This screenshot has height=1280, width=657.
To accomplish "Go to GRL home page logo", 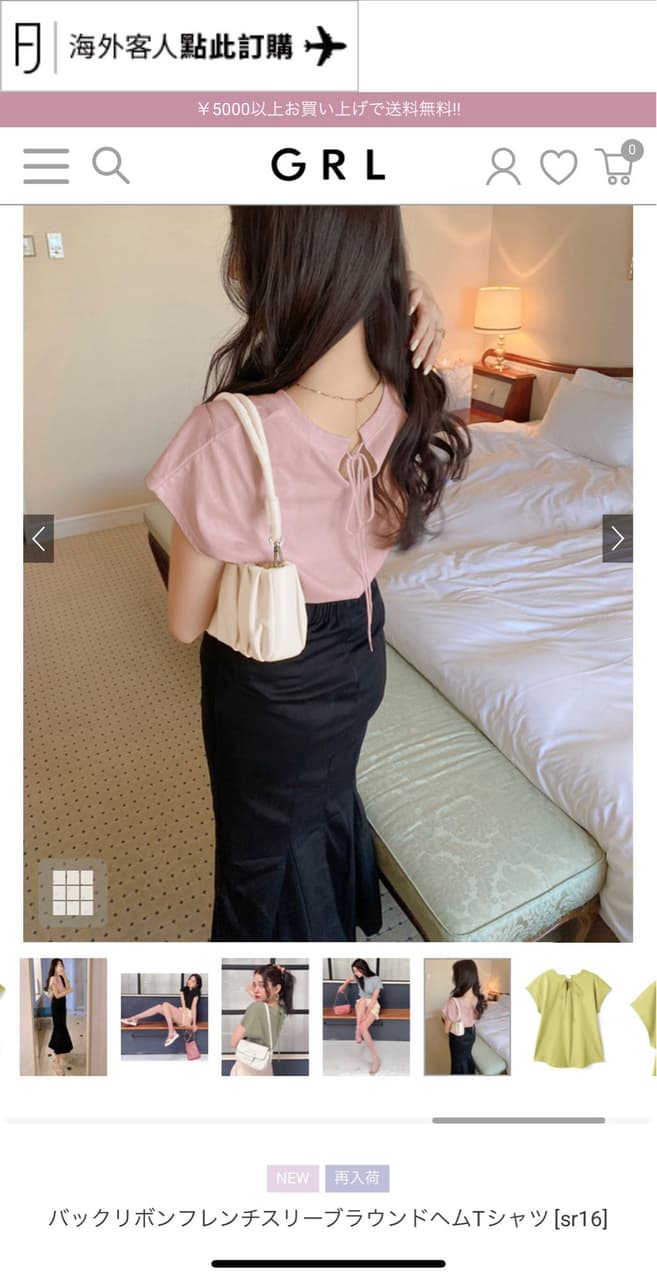I will 328,166.
